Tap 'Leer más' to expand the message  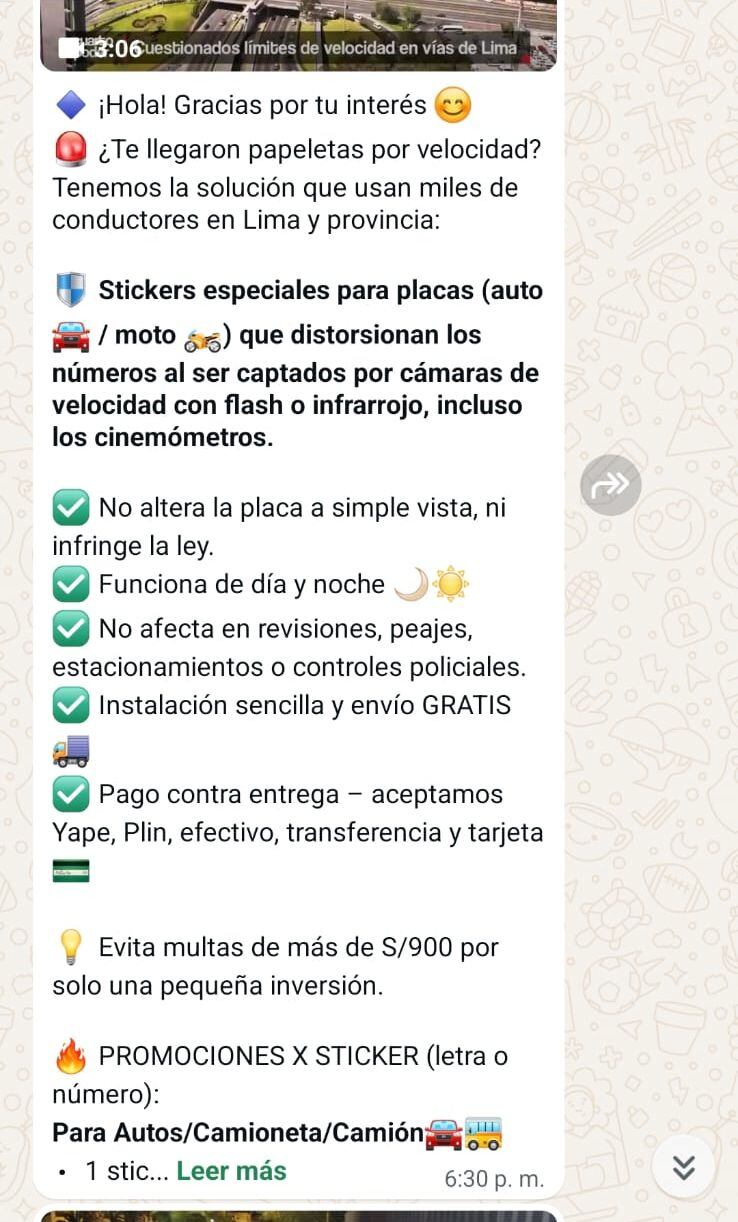231,1170
